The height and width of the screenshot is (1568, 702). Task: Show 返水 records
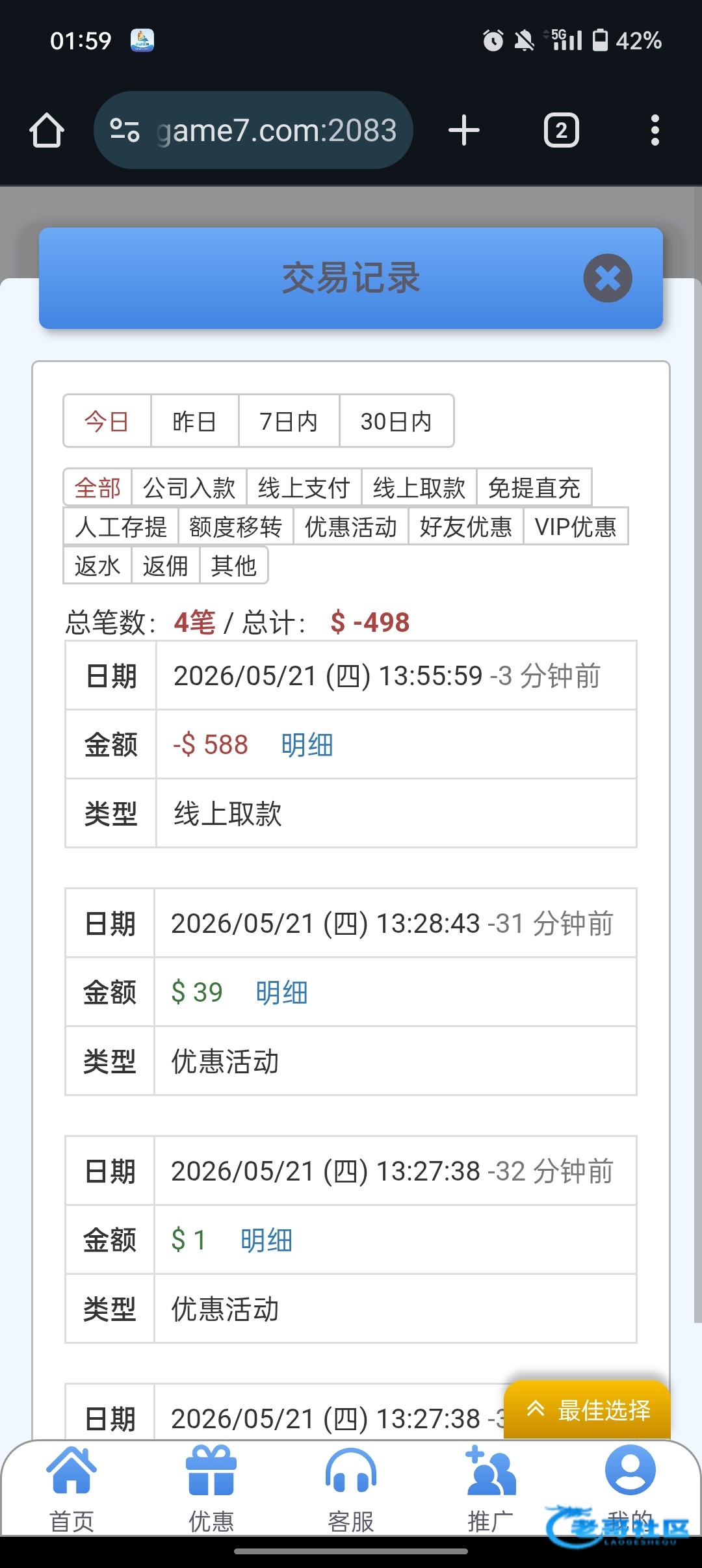click(97, 566)
